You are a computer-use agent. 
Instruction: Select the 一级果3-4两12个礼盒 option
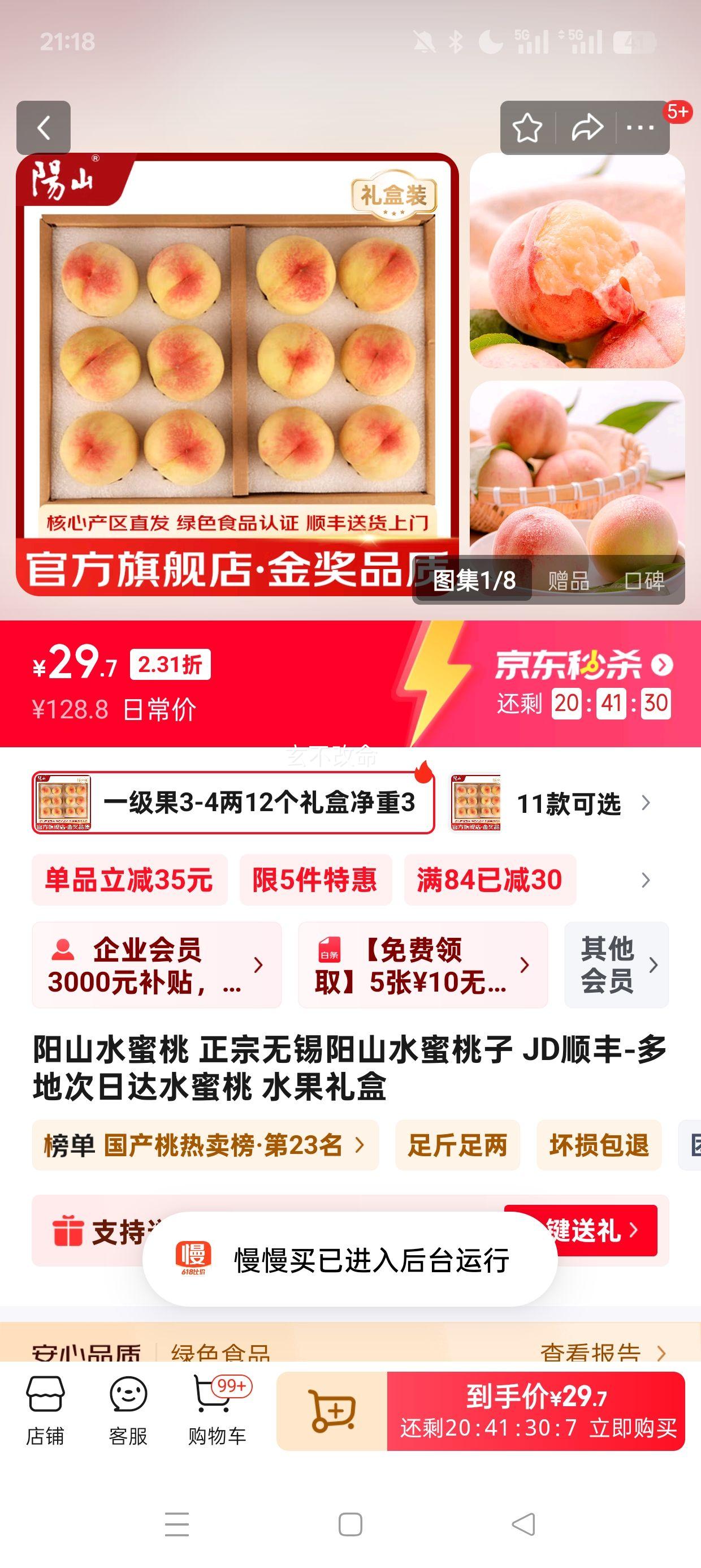[233, 803]
